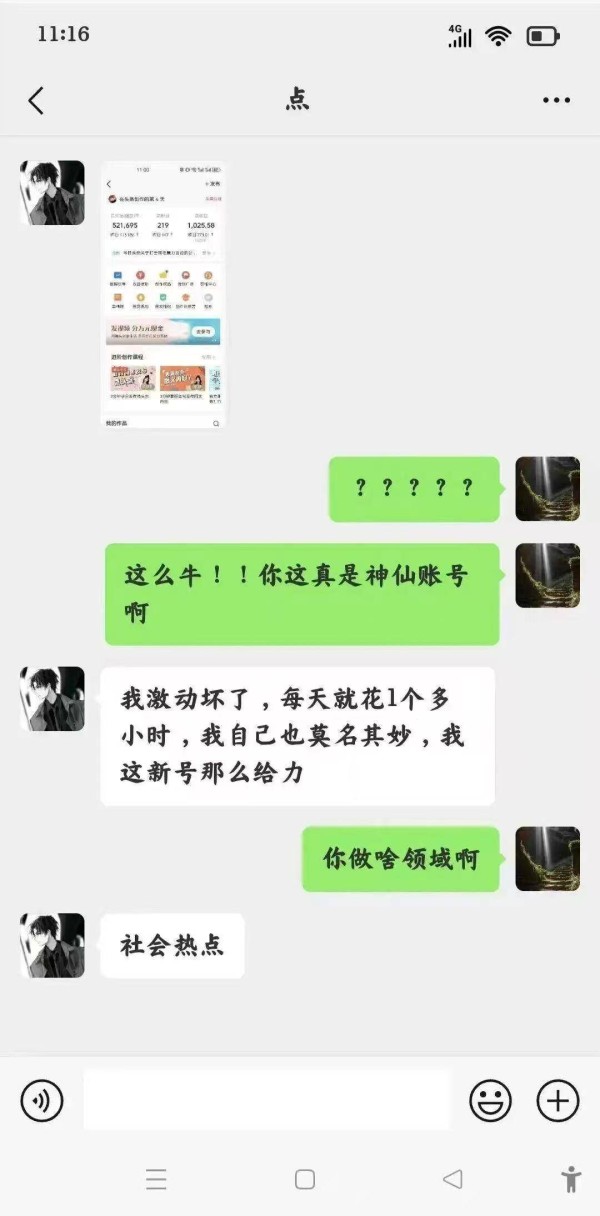Open the contact's avatar beside 社会热点
The height and width of the screenshot is (1216, 600).
pos(52,945)
